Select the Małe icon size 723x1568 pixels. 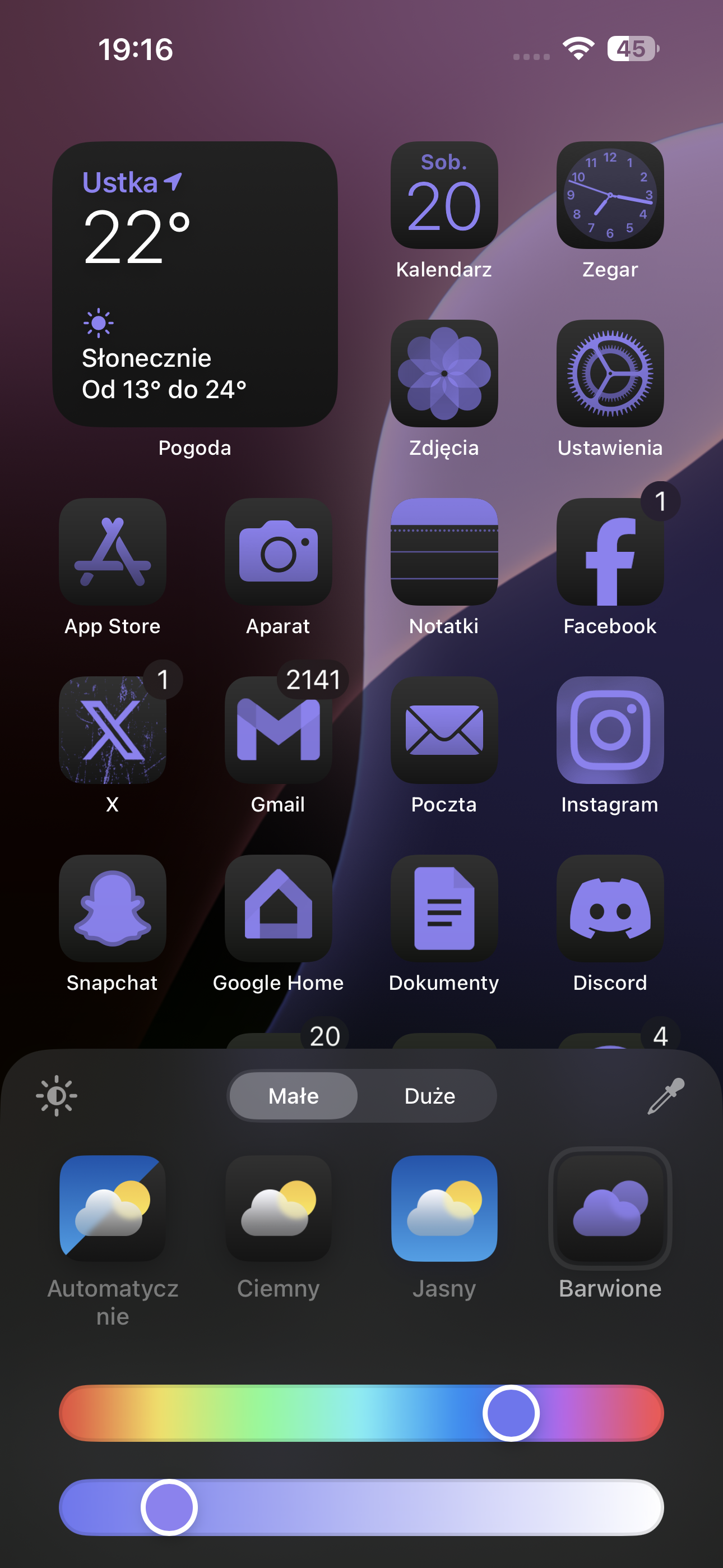pyautogui.click(x=293, y=1096)
